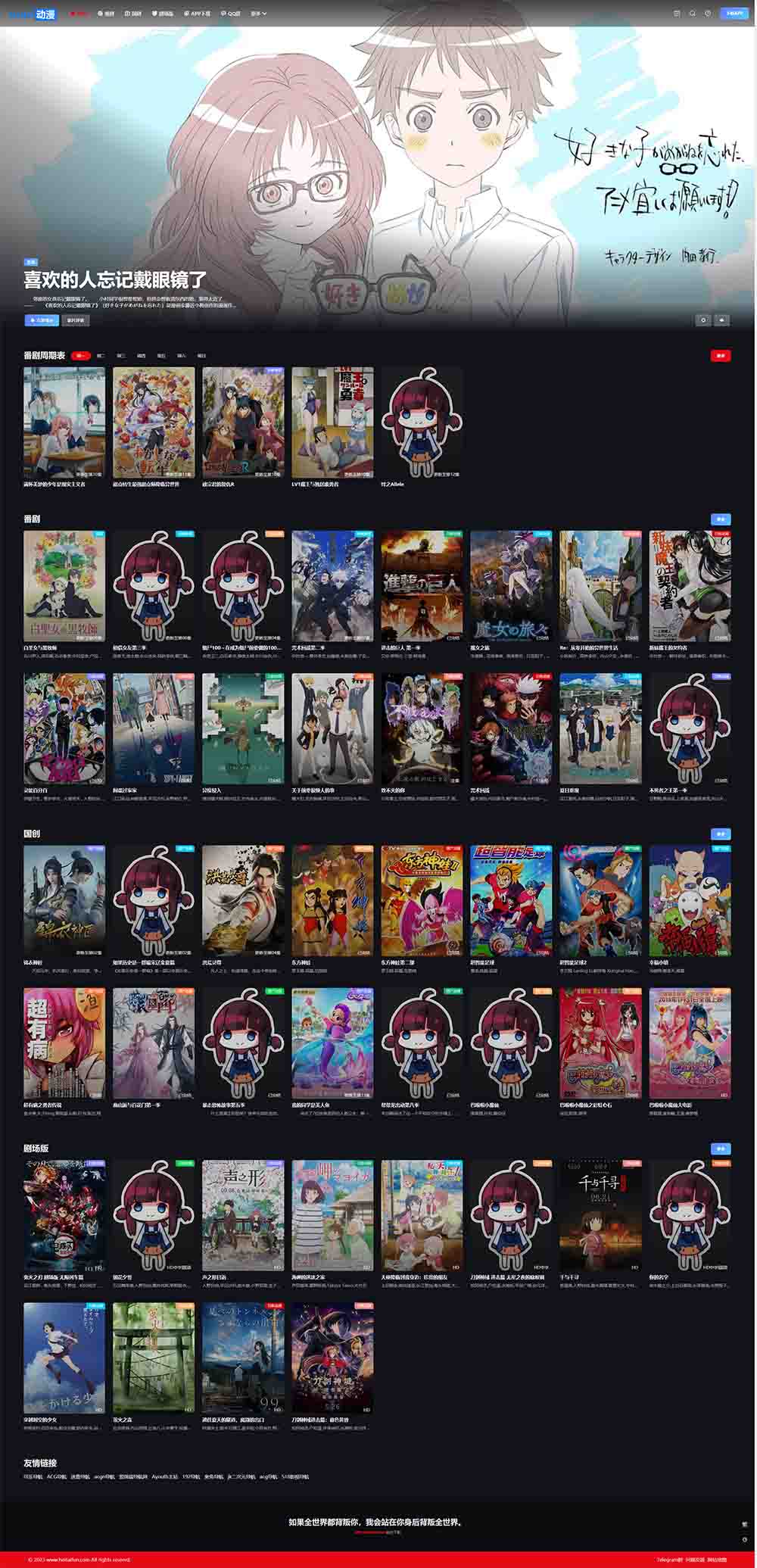
Task: Open the 幸福小镇 card in 国创
Action: [690, 901]
